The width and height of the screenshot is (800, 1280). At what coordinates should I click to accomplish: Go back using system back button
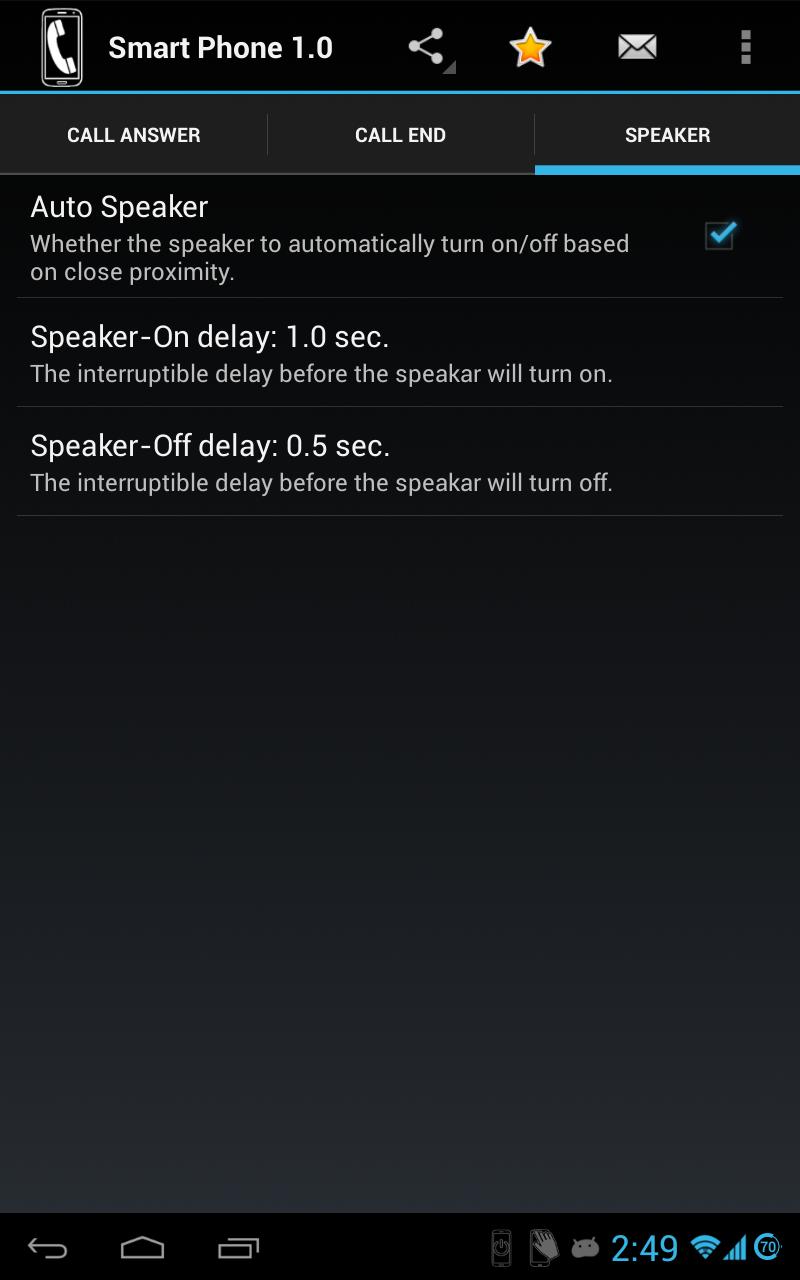(47, 1247)
